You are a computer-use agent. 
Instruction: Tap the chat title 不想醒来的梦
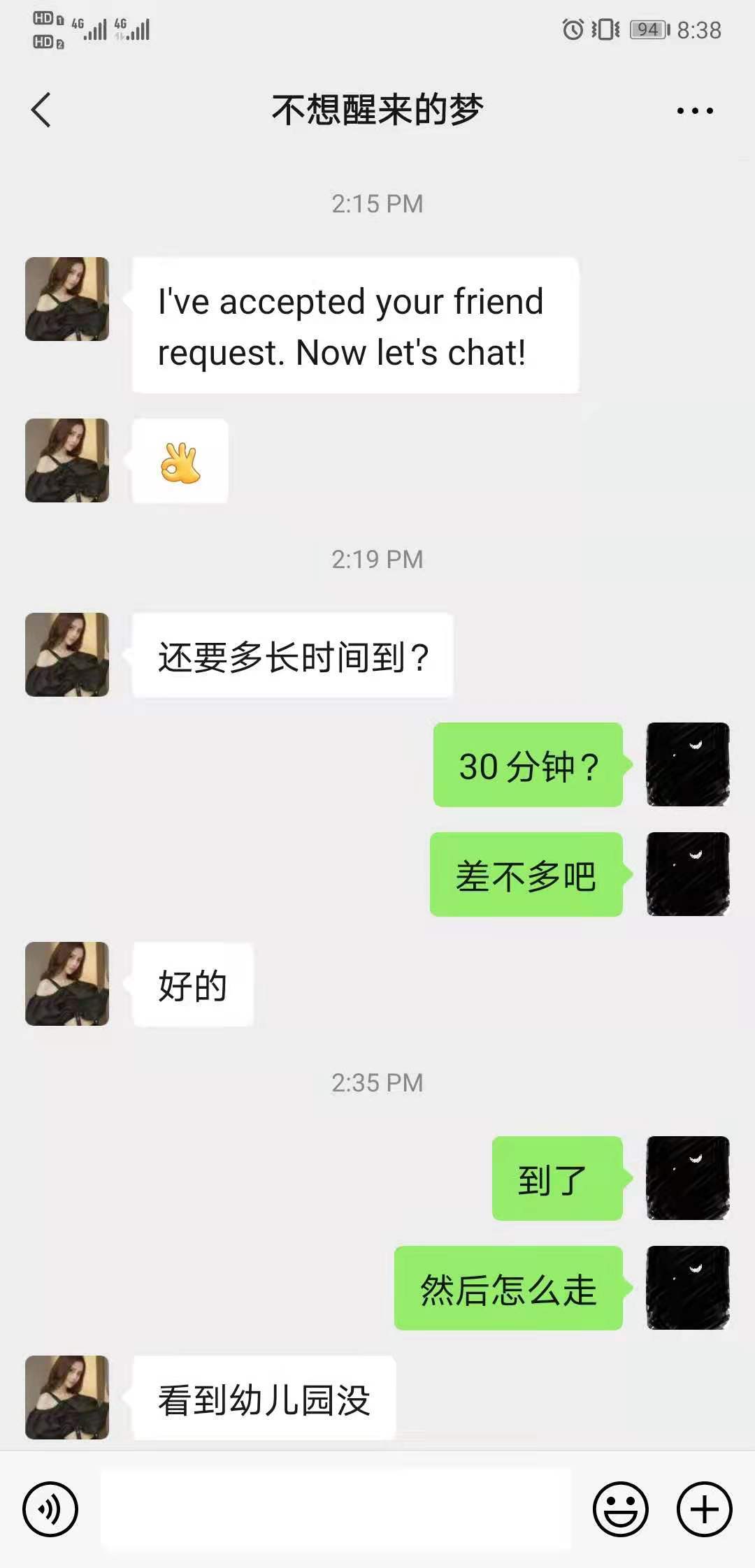[x=377, y=110]
